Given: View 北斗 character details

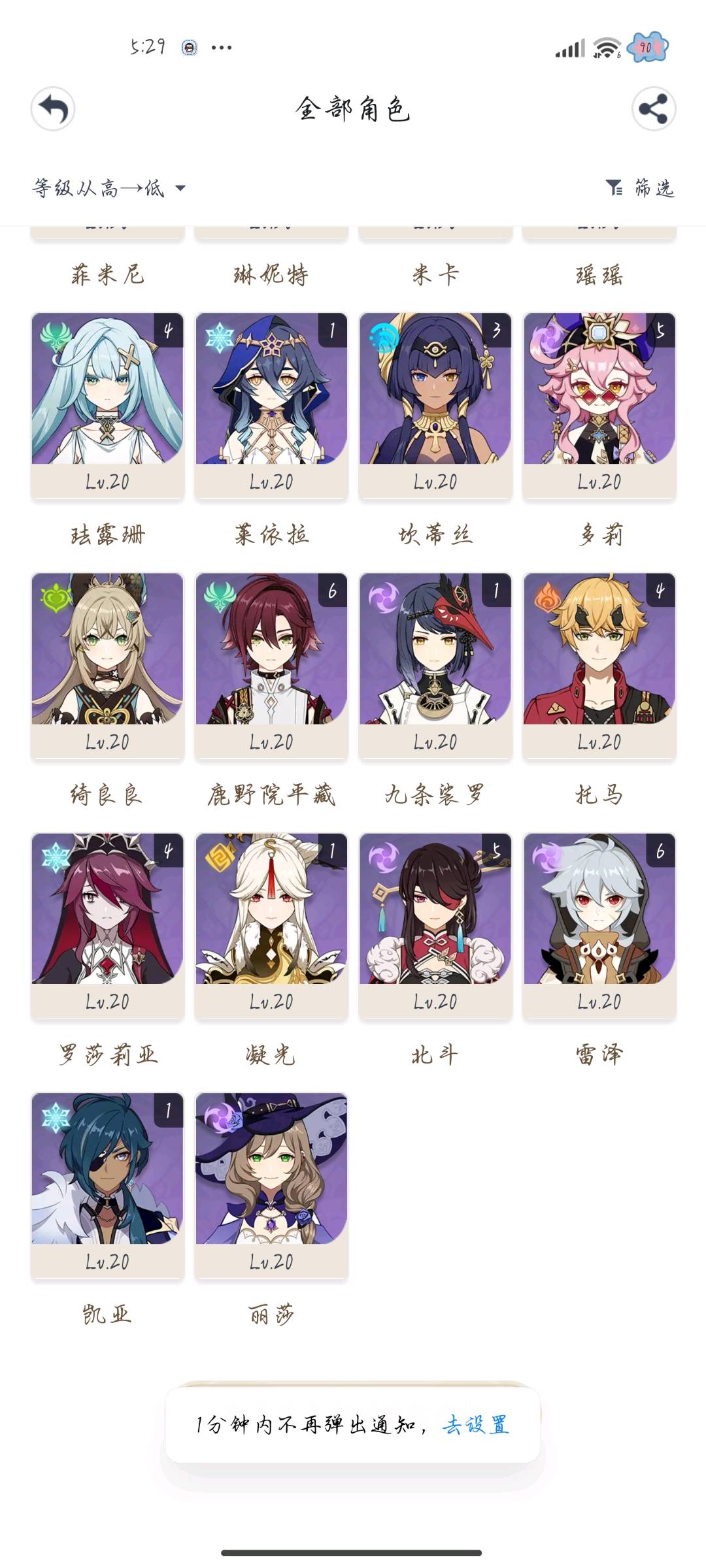Looking at the screenshot, I should click(x=435, y=925).
